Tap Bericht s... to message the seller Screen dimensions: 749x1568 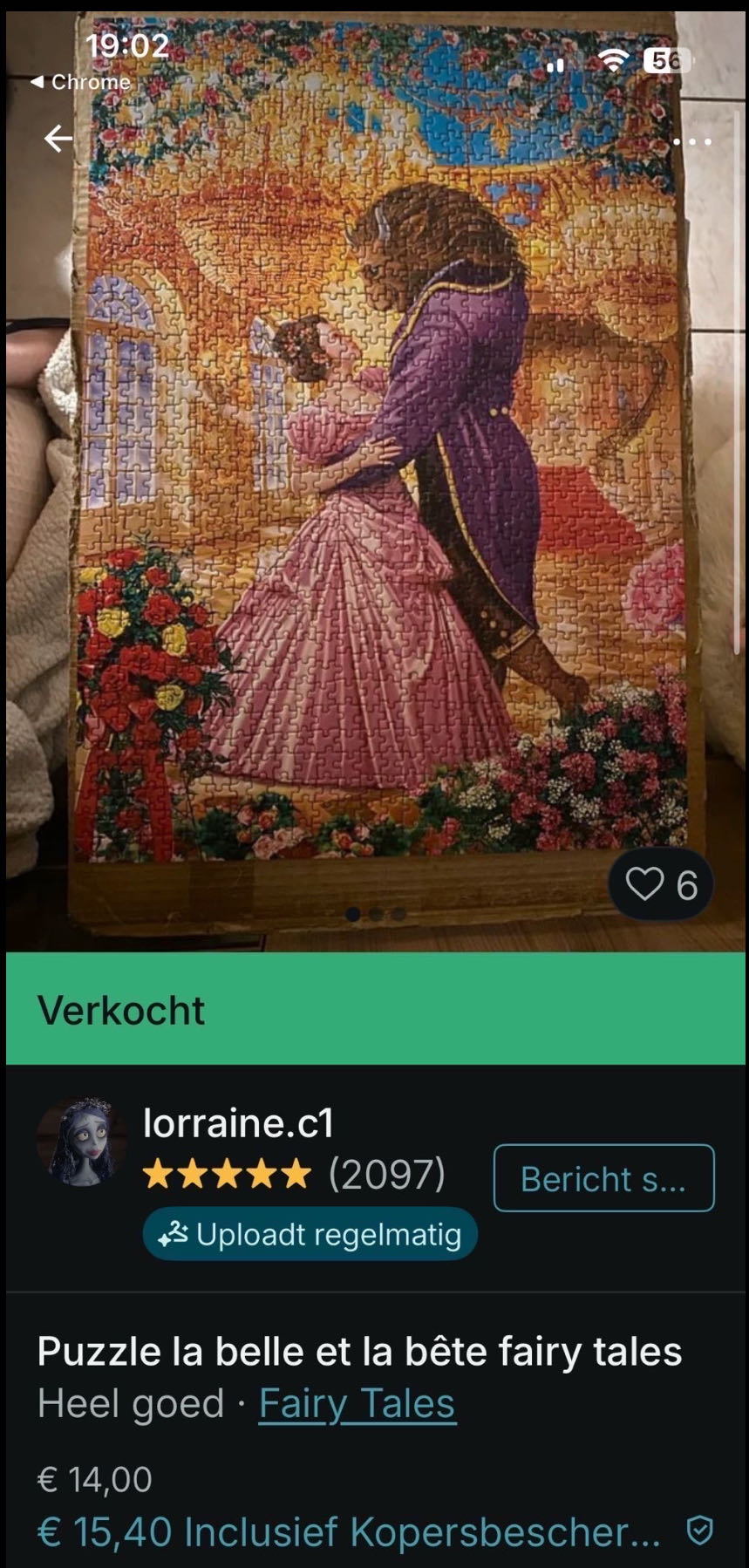pos(603,1178)
